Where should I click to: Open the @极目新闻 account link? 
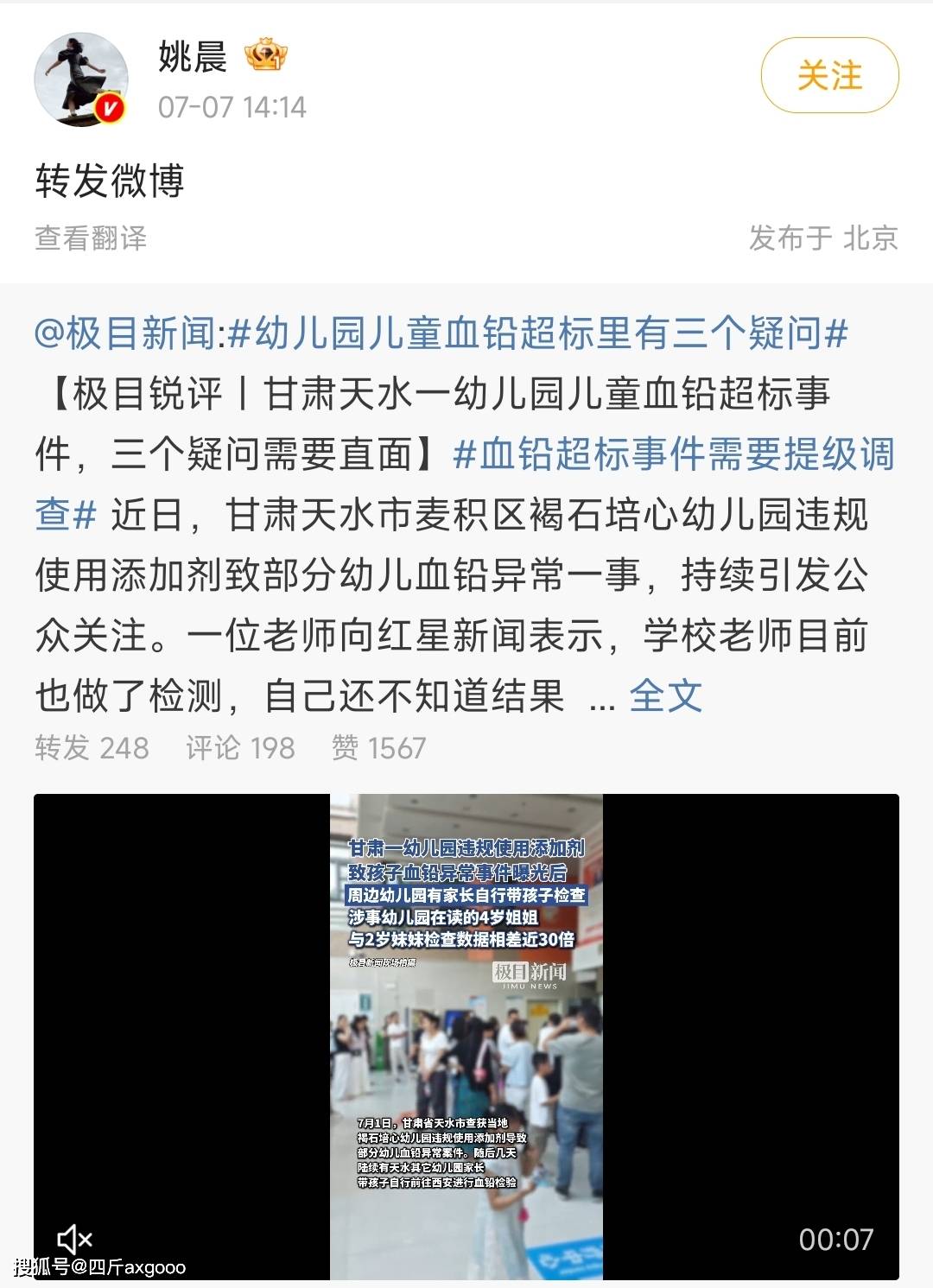click(125, 333)
